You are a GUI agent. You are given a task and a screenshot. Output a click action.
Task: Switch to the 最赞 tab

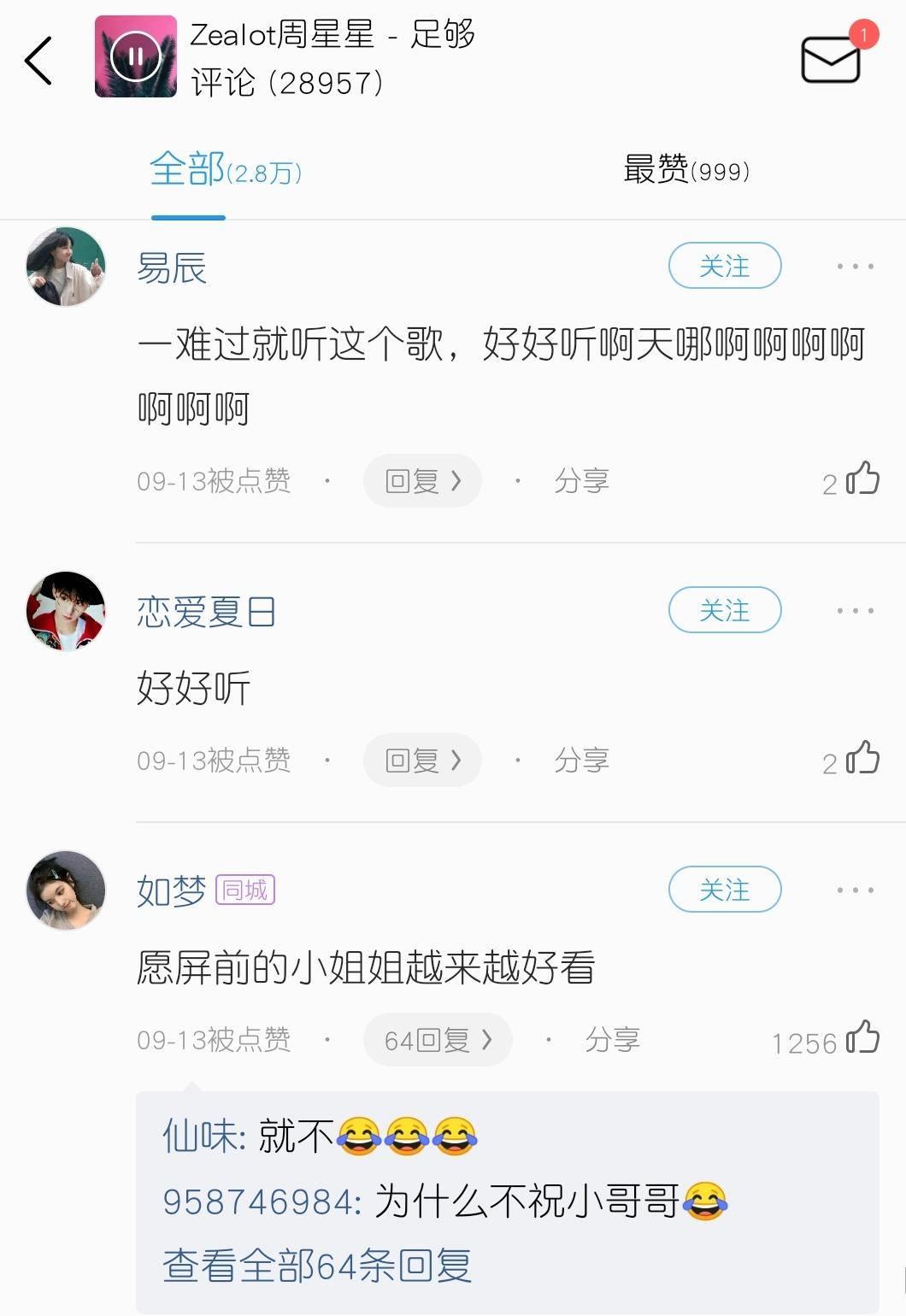[686, 170]
